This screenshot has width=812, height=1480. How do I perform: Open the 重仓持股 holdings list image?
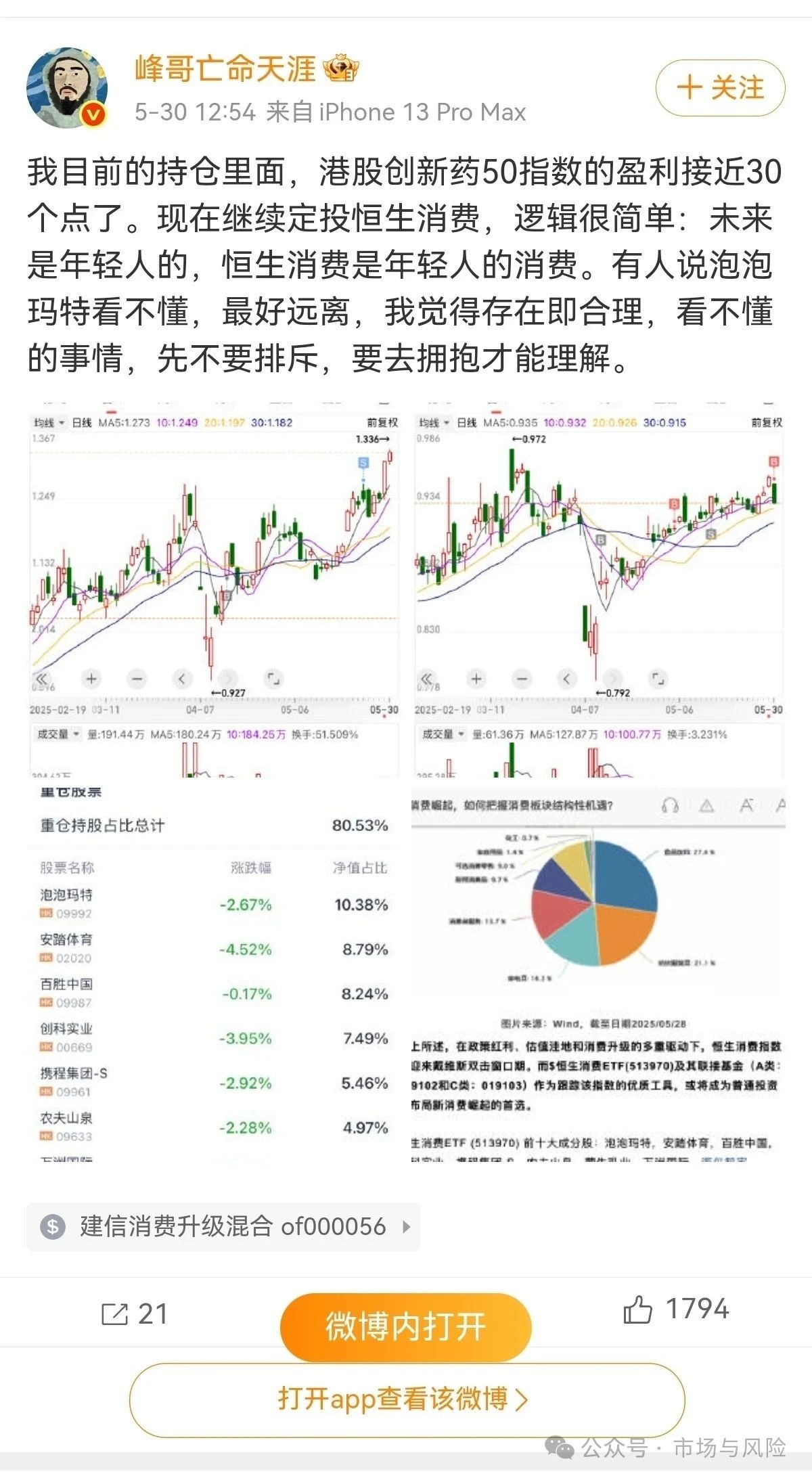(x=214, y=974)
